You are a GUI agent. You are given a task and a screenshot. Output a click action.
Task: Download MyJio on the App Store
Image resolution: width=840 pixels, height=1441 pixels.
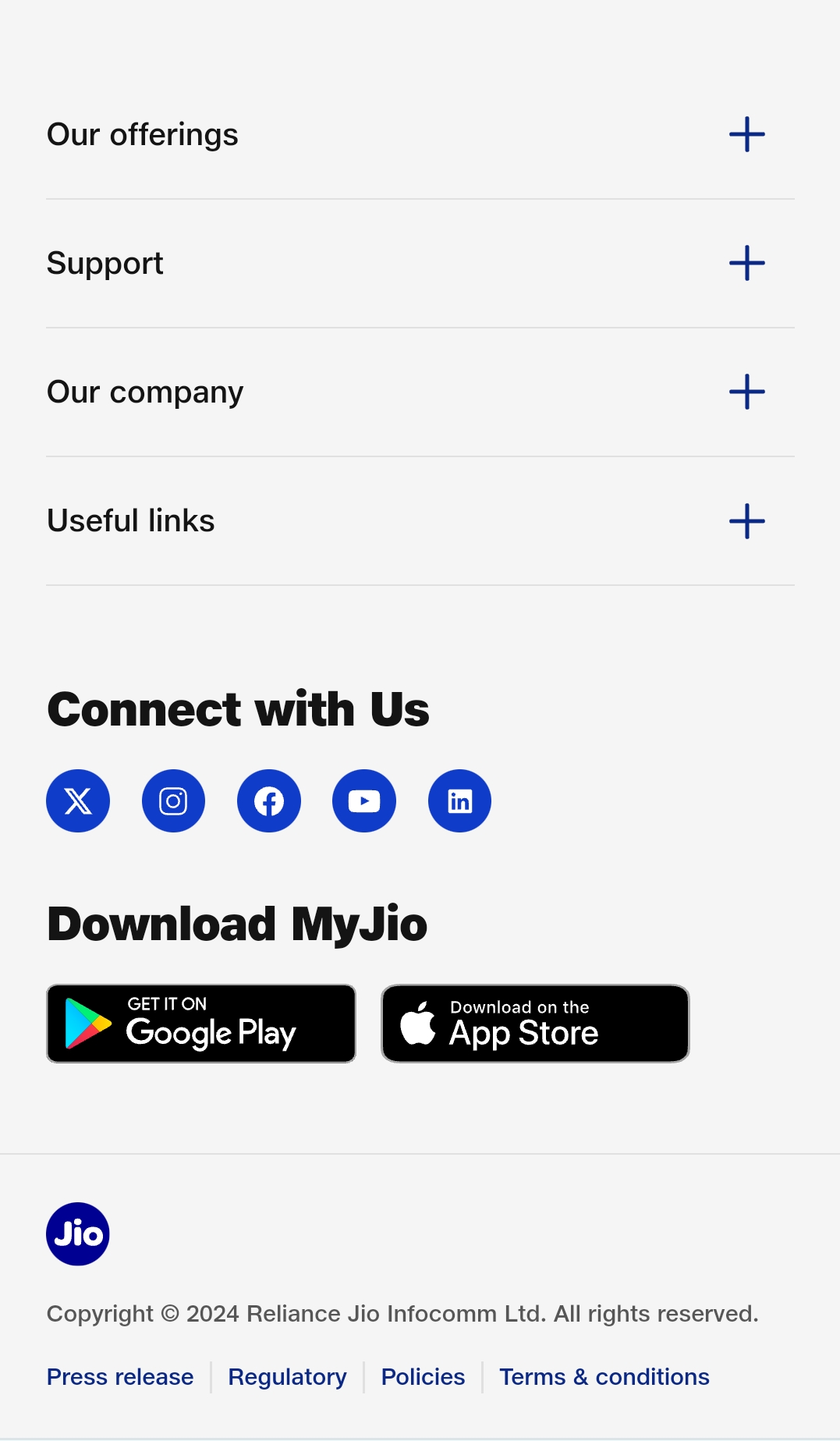535,1024
